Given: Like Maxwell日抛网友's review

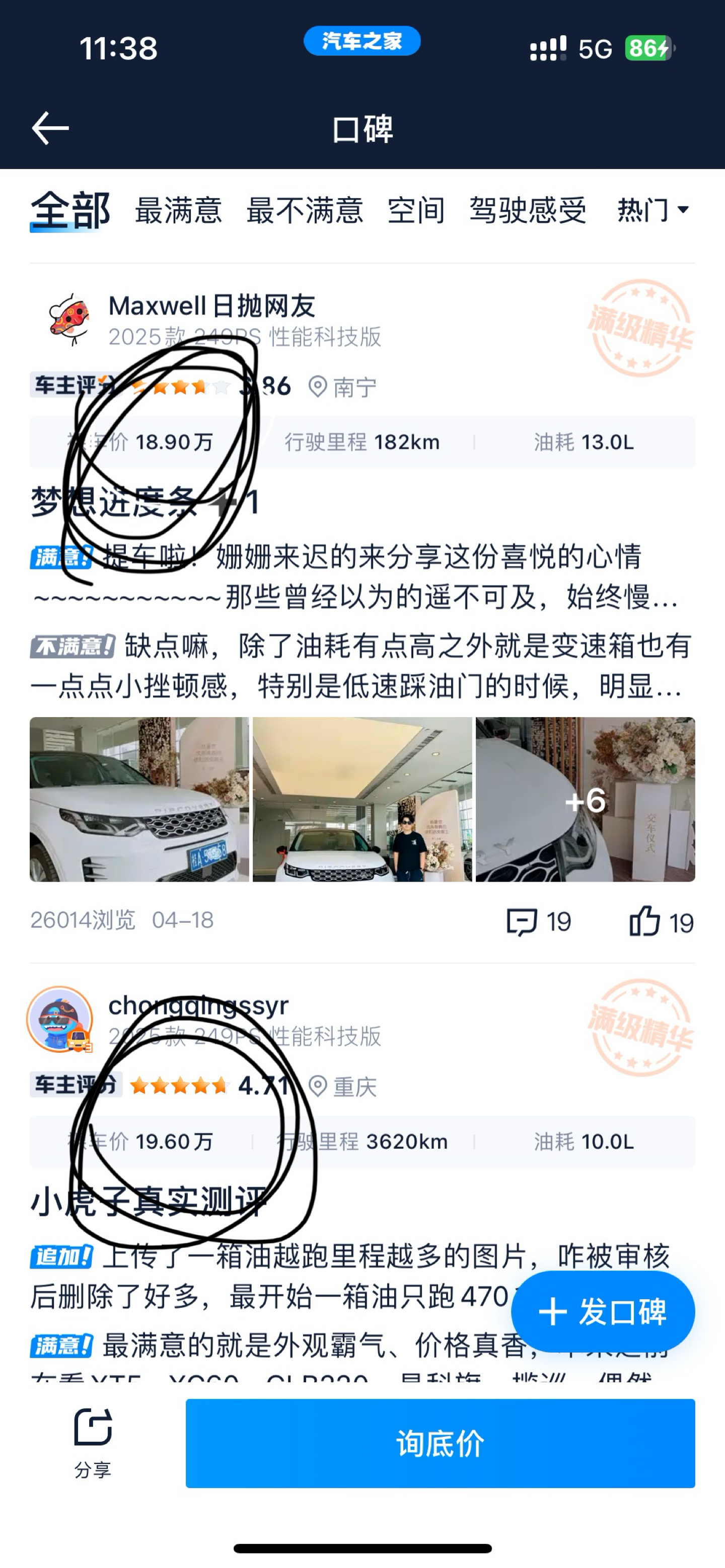Looking at the screenshot, I should [x=661, y=921].
